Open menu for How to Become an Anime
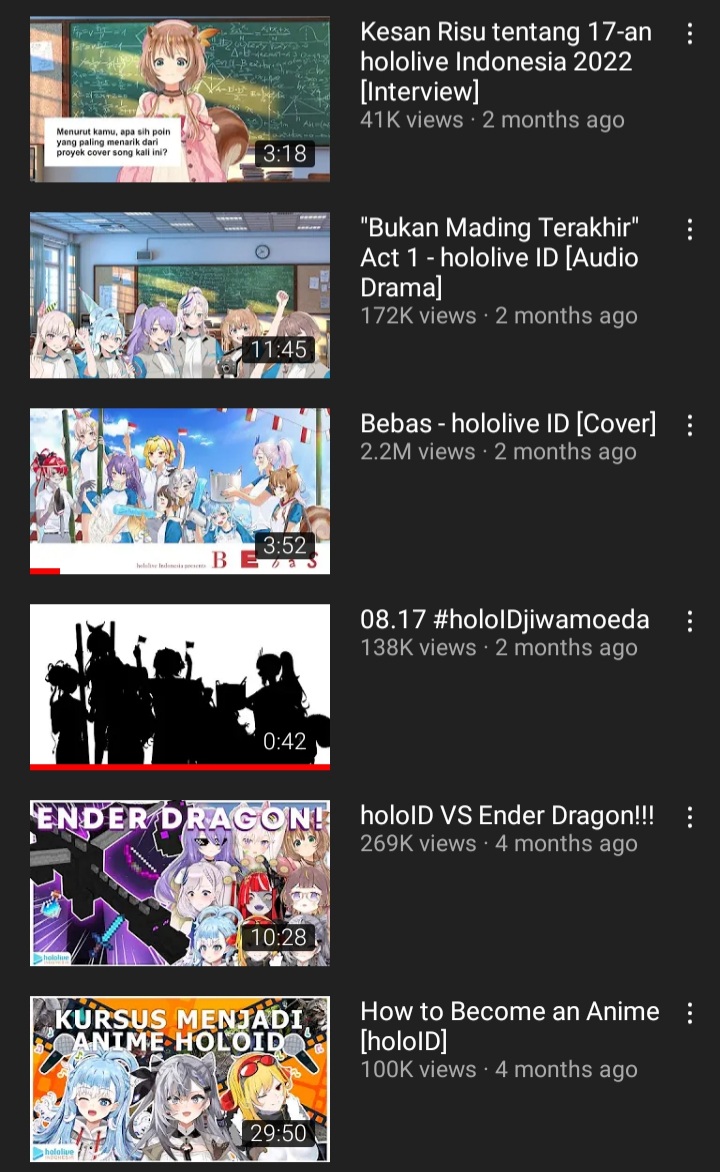The image size is (720, 1172). coord(690,1014)
